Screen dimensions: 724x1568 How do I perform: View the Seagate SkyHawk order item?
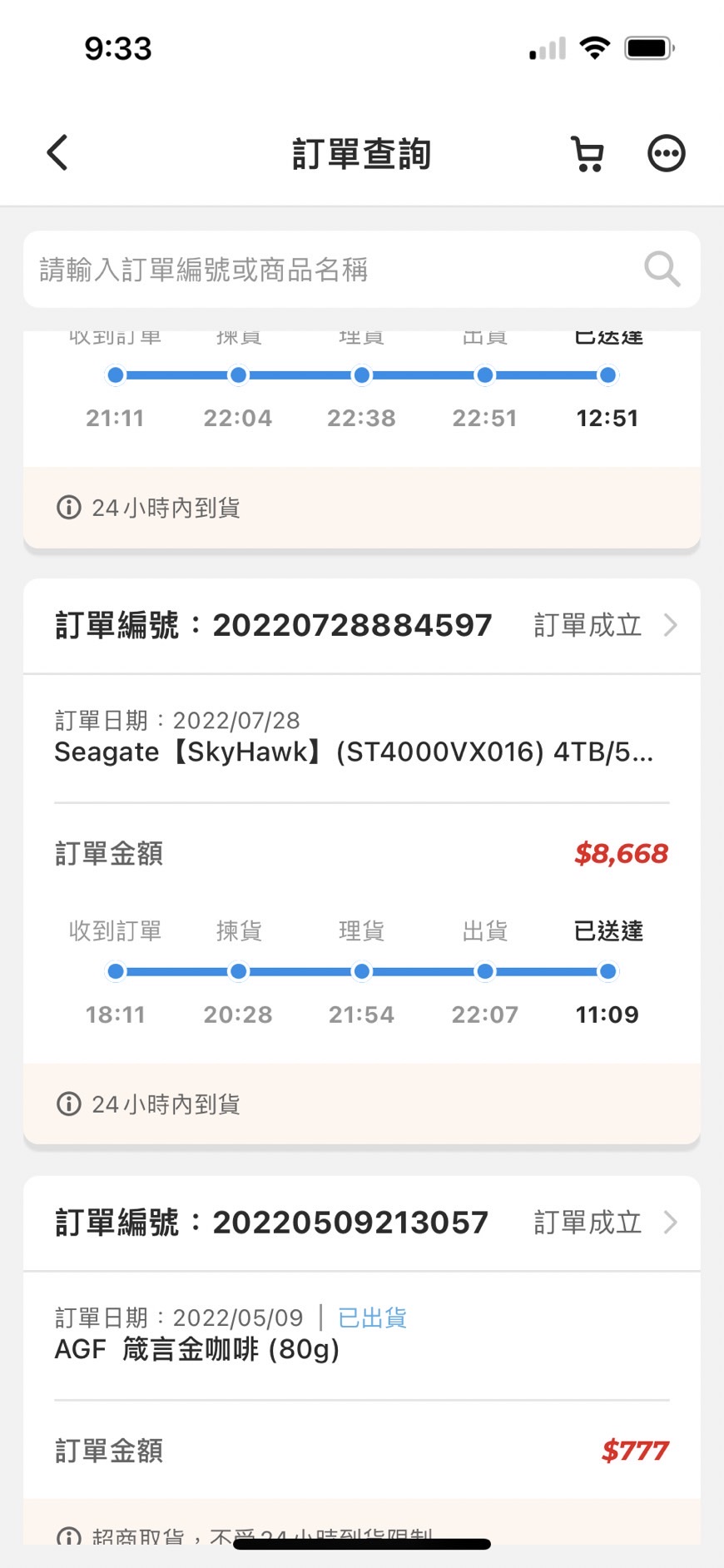[x=354, y=752]
